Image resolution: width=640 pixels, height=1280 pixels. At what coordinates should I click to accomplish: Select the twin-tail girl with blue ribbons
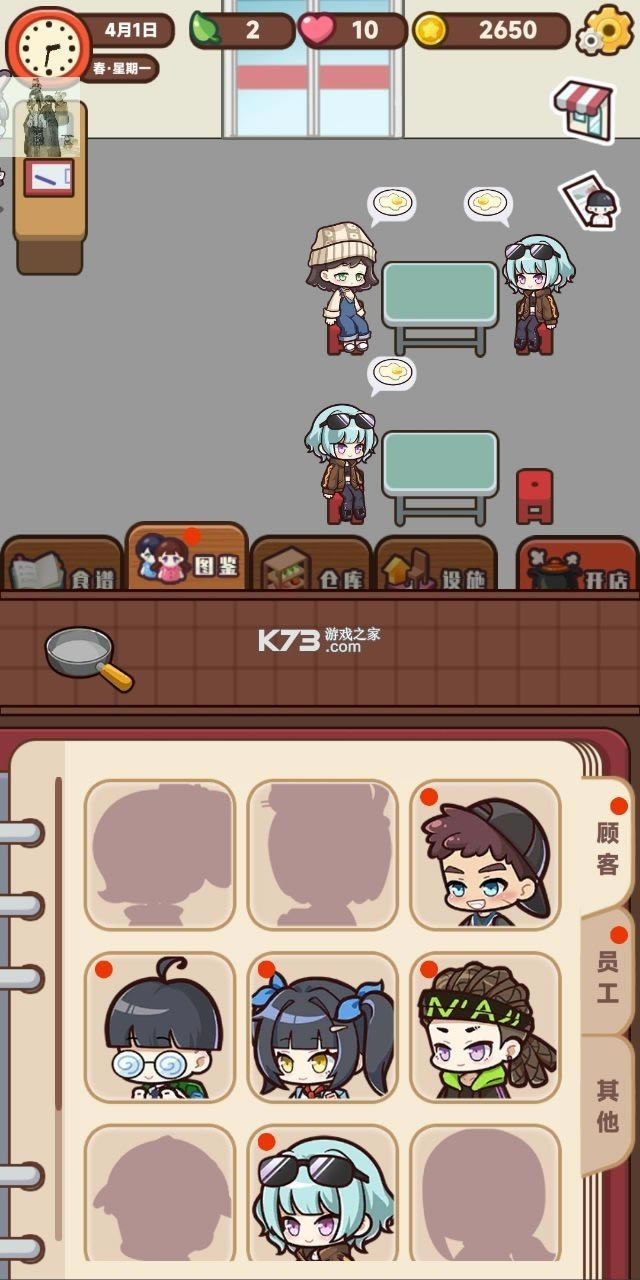[322, 1027]
